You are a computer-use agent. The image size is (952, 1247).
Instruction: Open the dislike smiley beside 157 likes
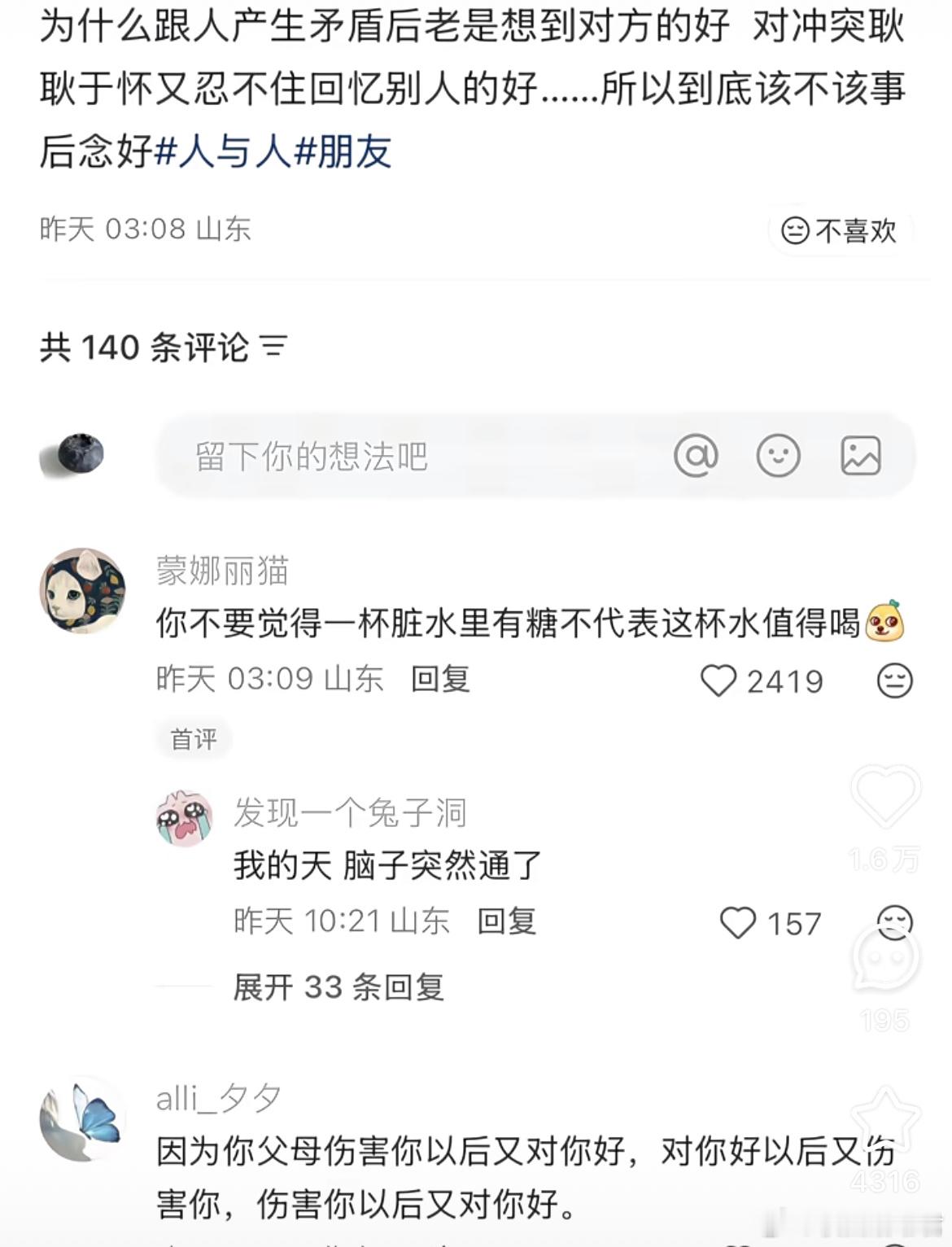point(895,923)
